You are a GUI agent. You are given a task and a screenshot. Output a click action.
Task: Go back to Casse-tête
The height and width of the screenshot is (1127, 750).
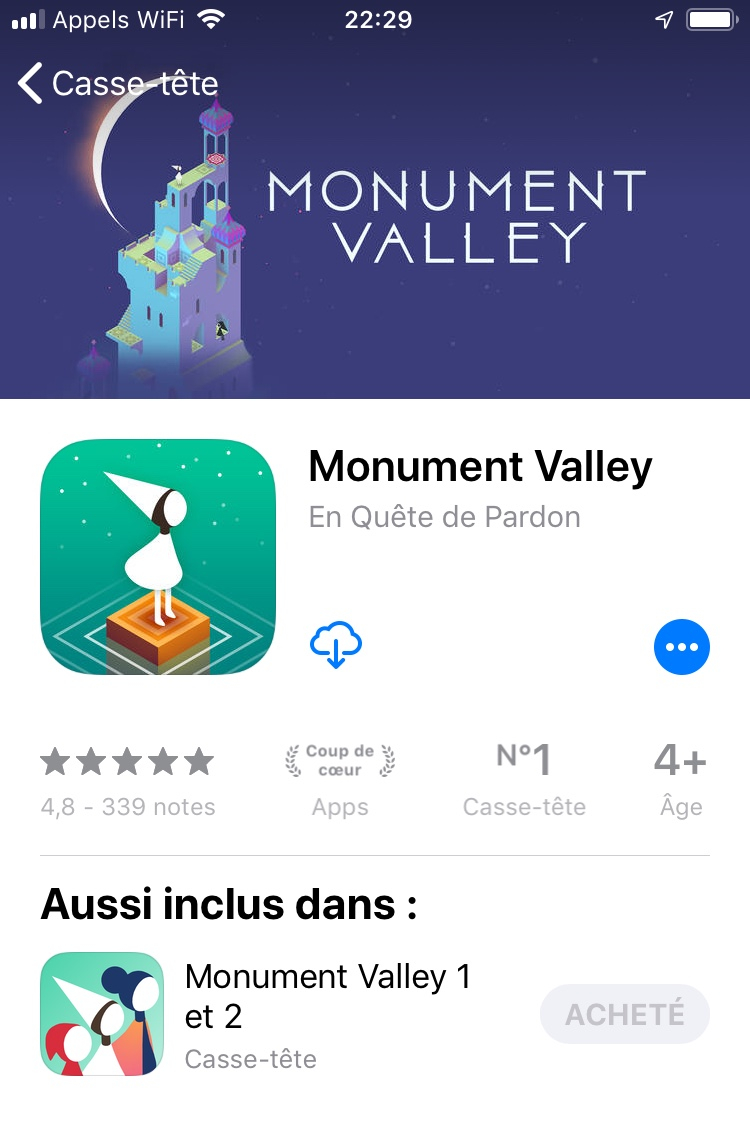coord(118,83)
